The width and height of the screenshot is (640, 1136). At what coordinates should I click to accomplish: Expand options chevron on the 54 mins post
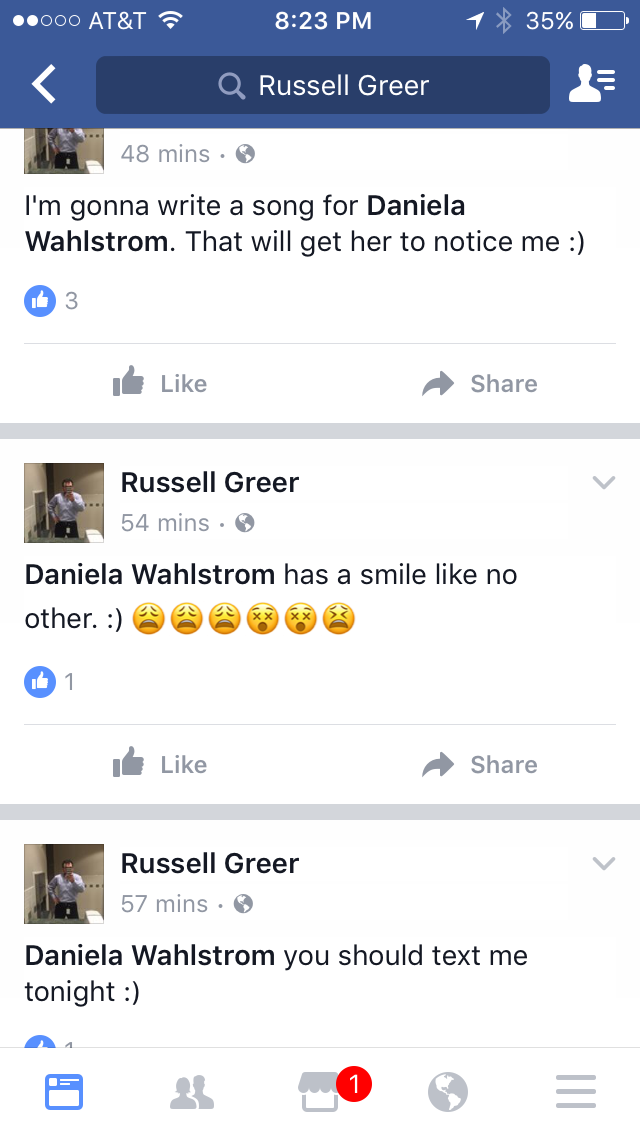pyautogui.click(x=603, y=483)
